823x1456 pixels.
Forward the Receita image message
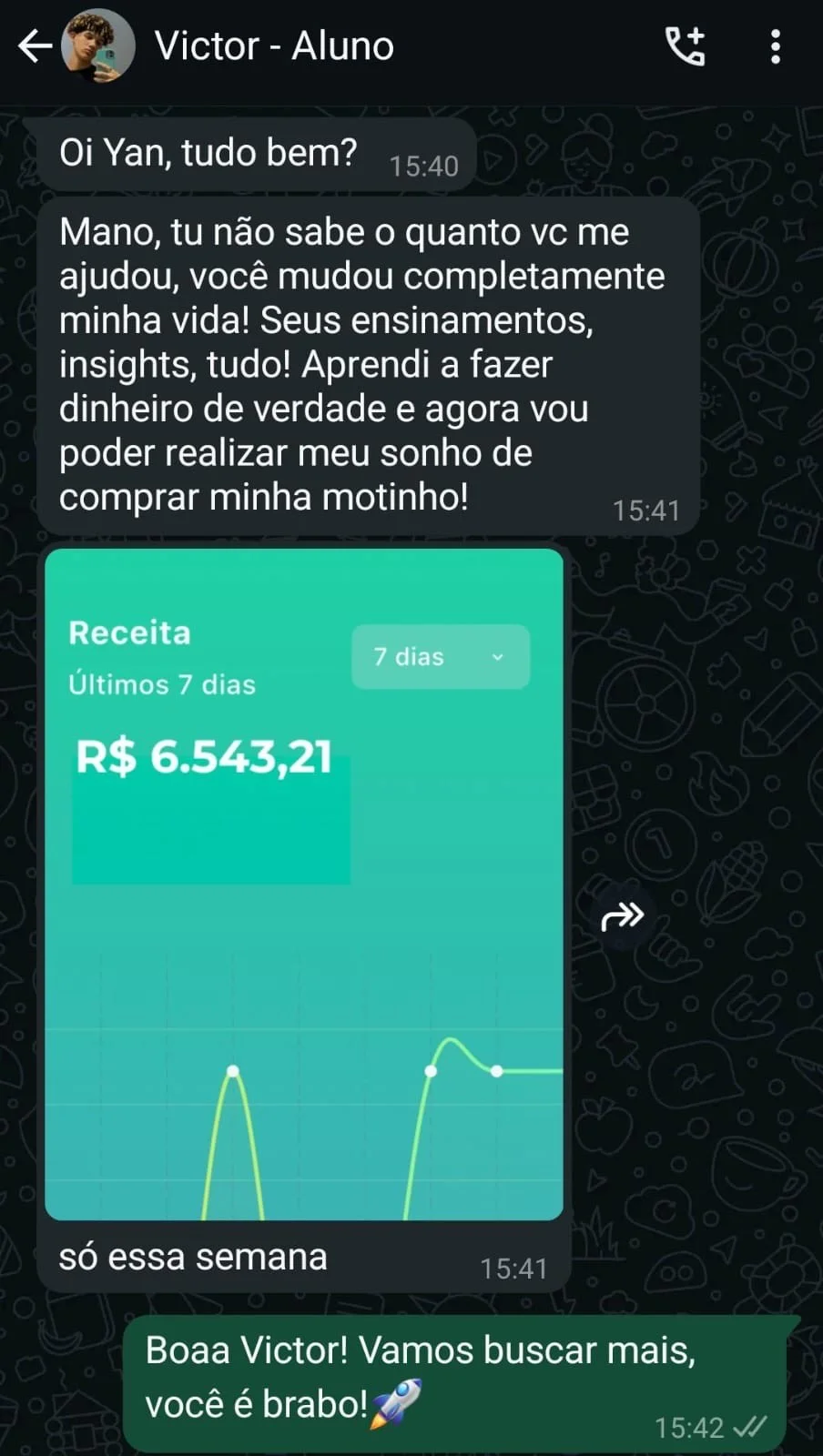pyautogui.click(x=623, y=916)
